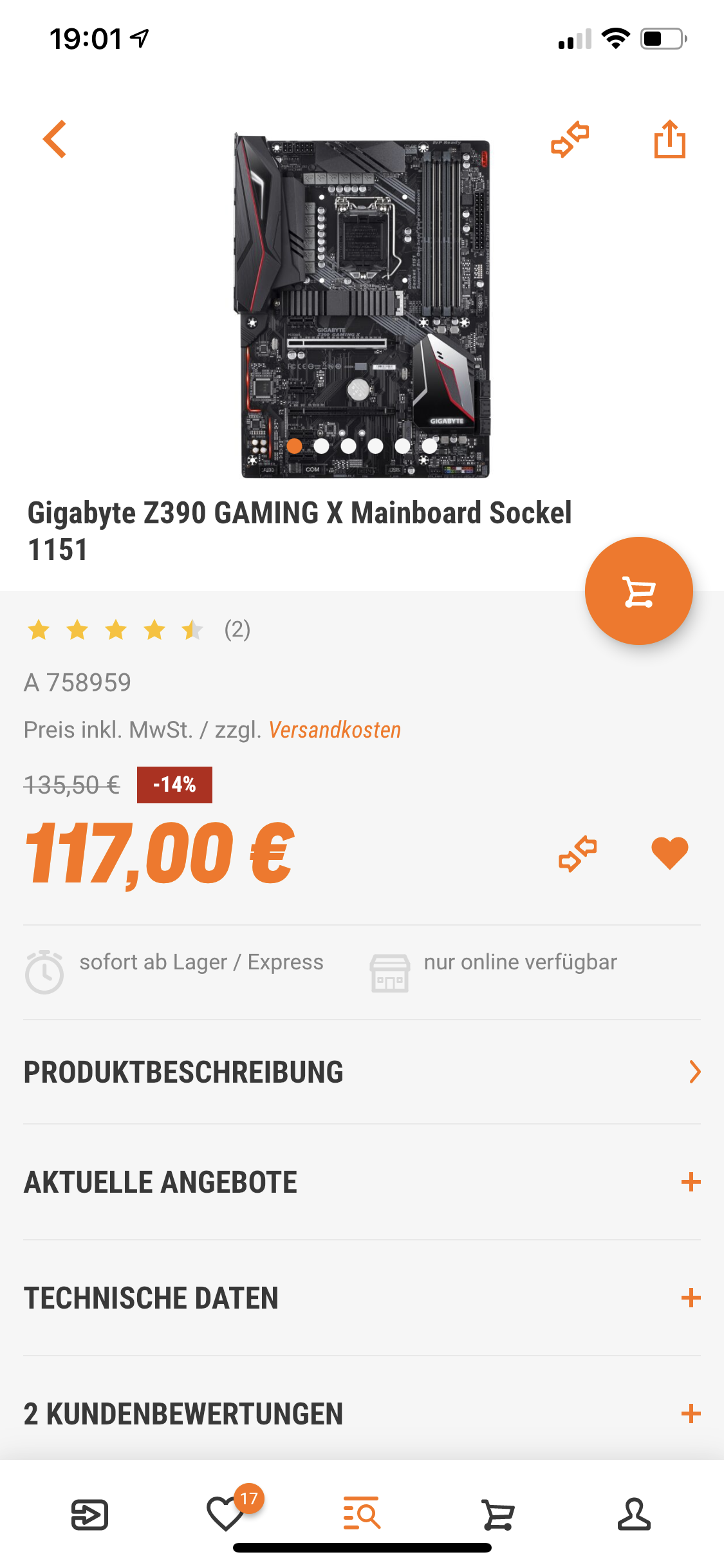Expand 2 Kundenbewertungen

[x=362, y=1414]
